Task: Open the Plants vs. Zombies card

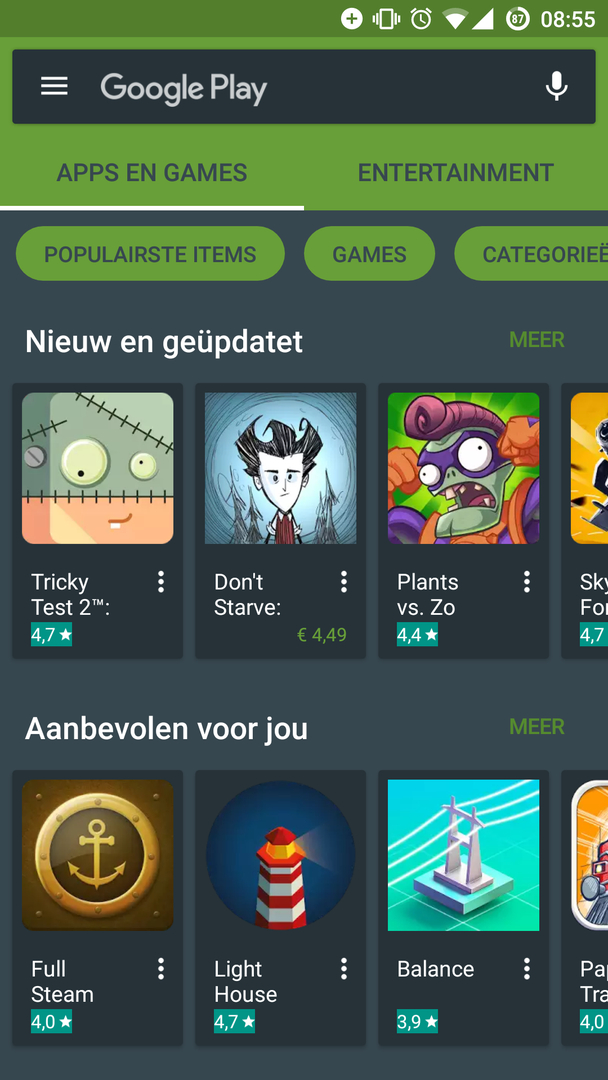Action: tap(463, 470)
